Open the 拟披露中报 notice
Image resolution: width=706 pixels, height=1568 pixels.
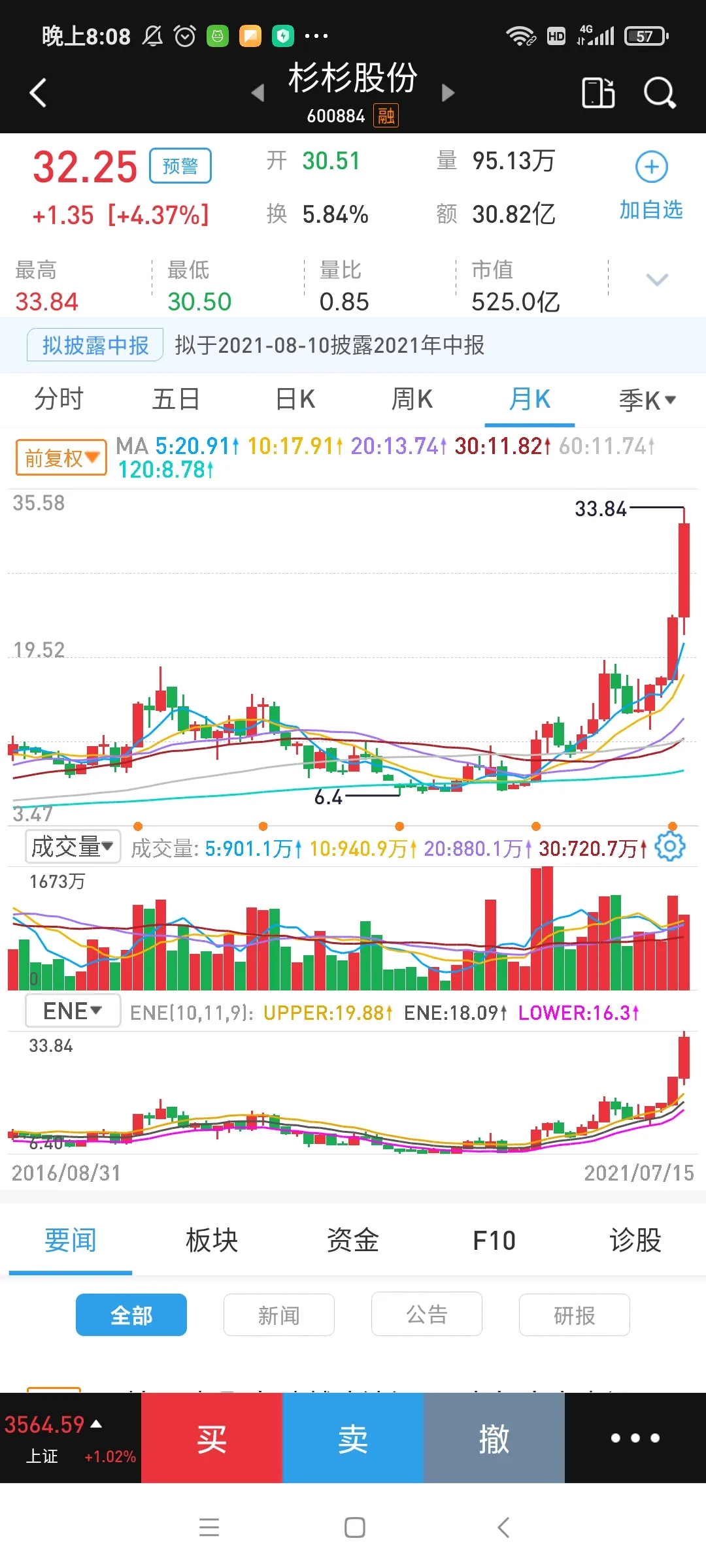click(x=95, y=345)
